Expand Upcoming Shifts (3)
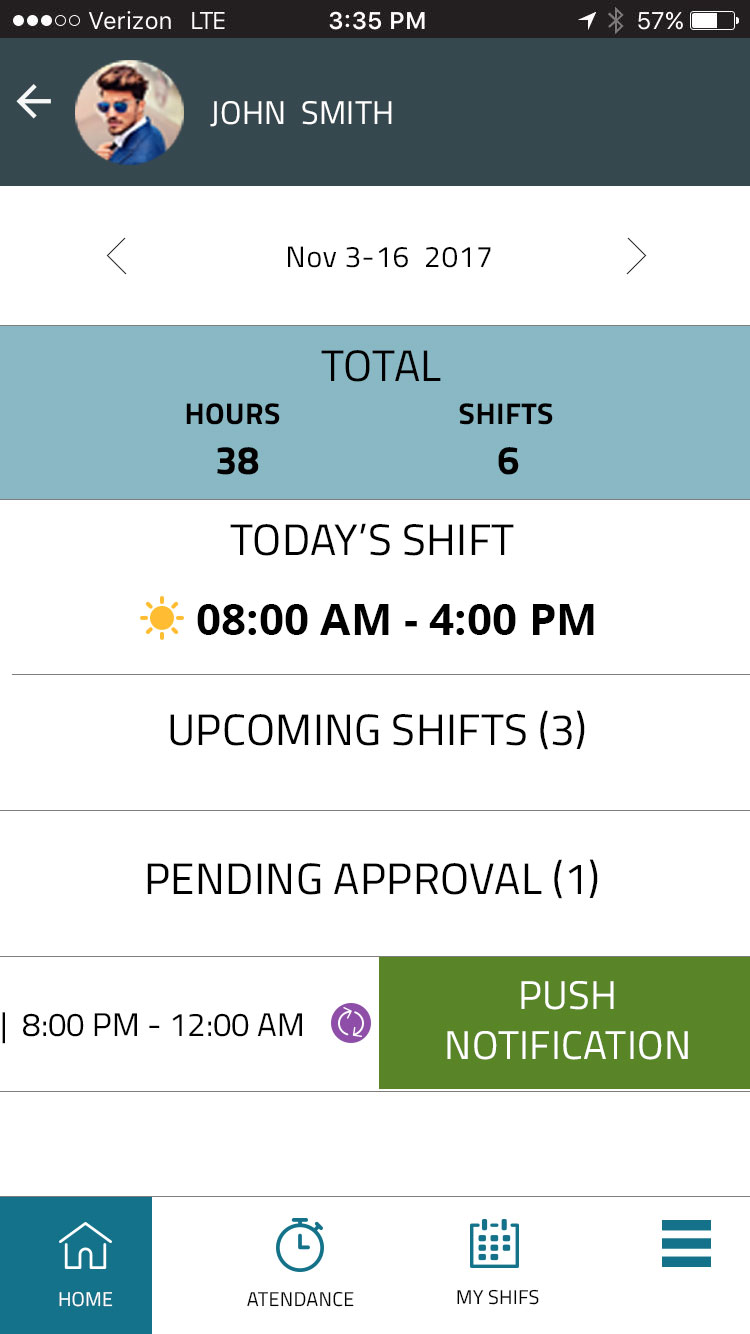The width and height of the screenshot is (750, 1334). click(376, 731)
